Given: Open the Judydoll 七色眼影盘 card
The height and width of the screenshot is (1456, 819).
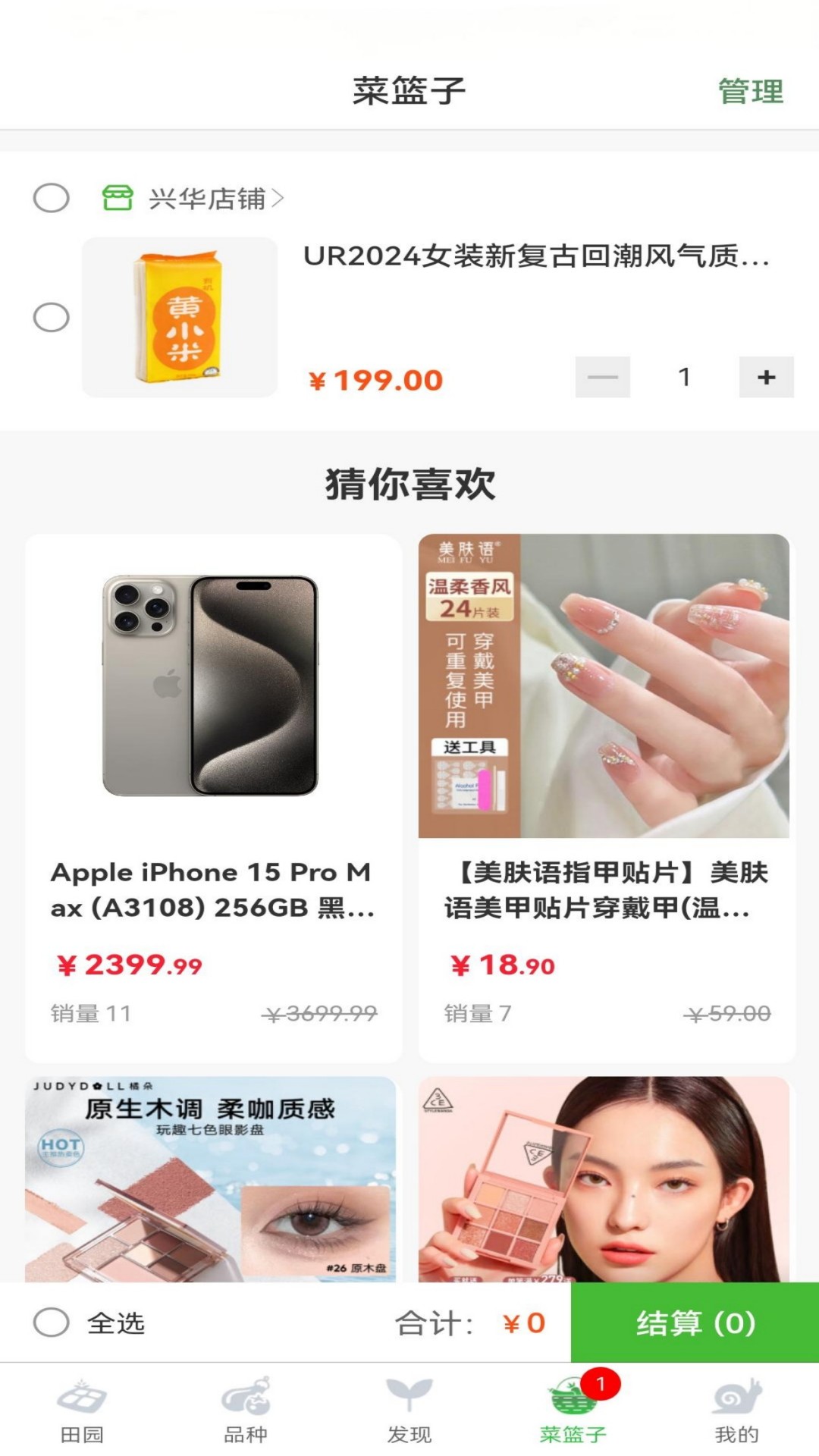Looking at the screenshot, I should pos(211,1179).
